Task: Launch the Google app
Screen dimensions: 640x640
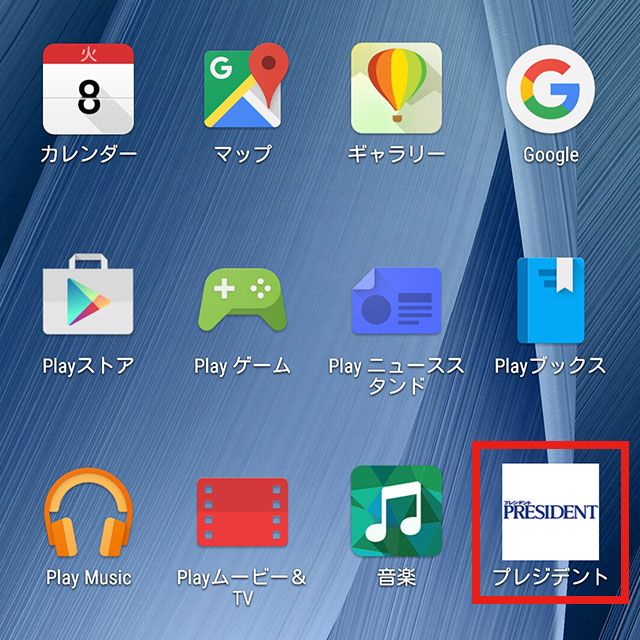Action: pos(550,89)
